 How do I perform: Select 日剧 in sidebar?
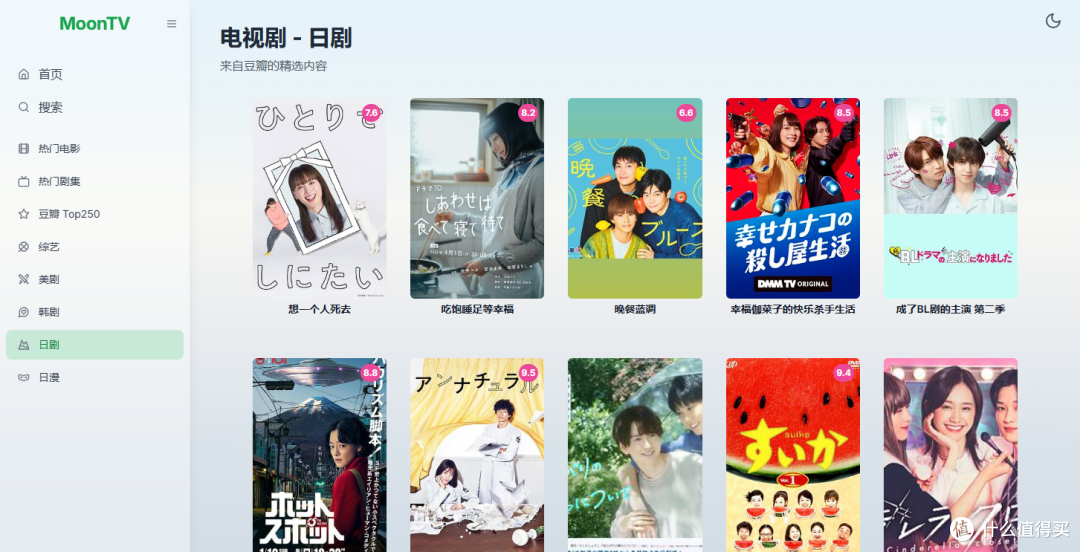click(49, 345)
